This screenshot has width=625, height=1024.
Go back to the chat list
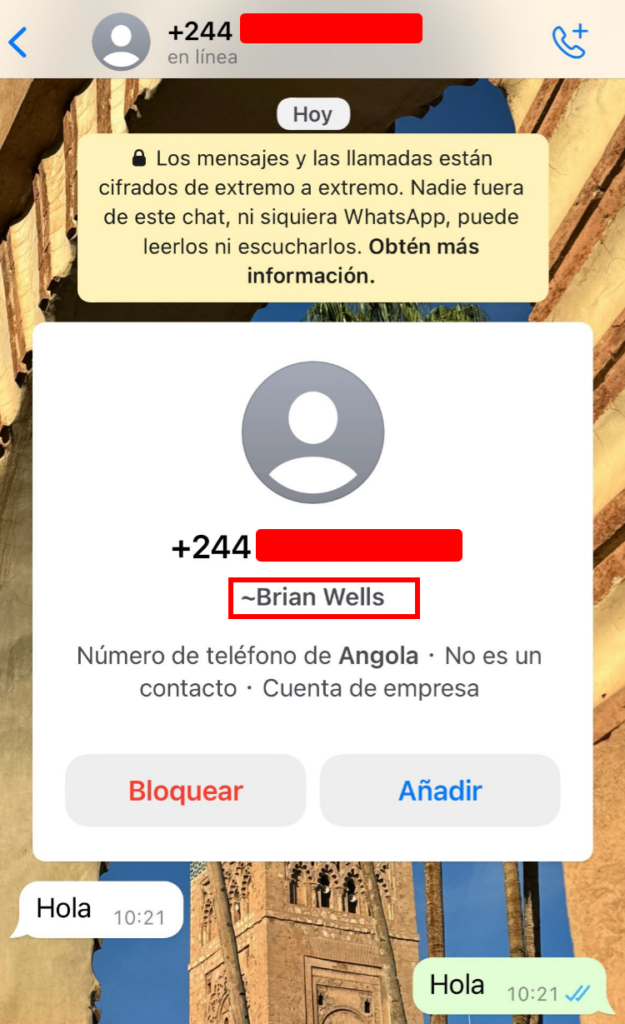tap(18, 42)
